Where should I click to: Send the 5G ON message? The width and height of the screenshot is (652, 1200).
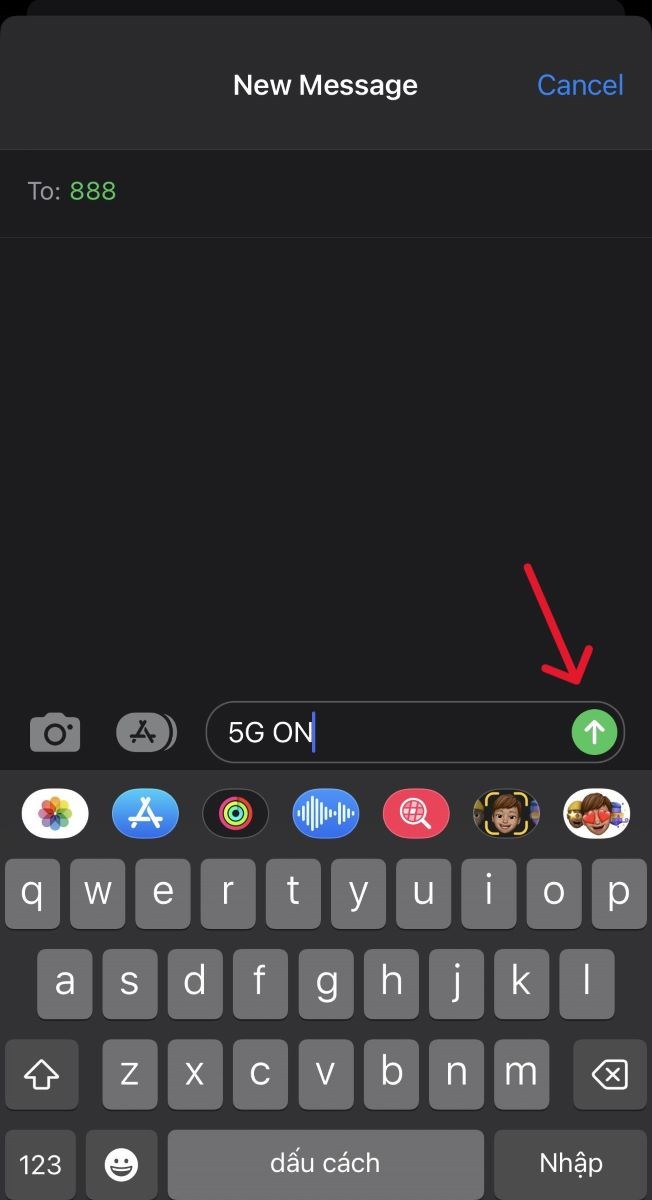pos(594,733)
